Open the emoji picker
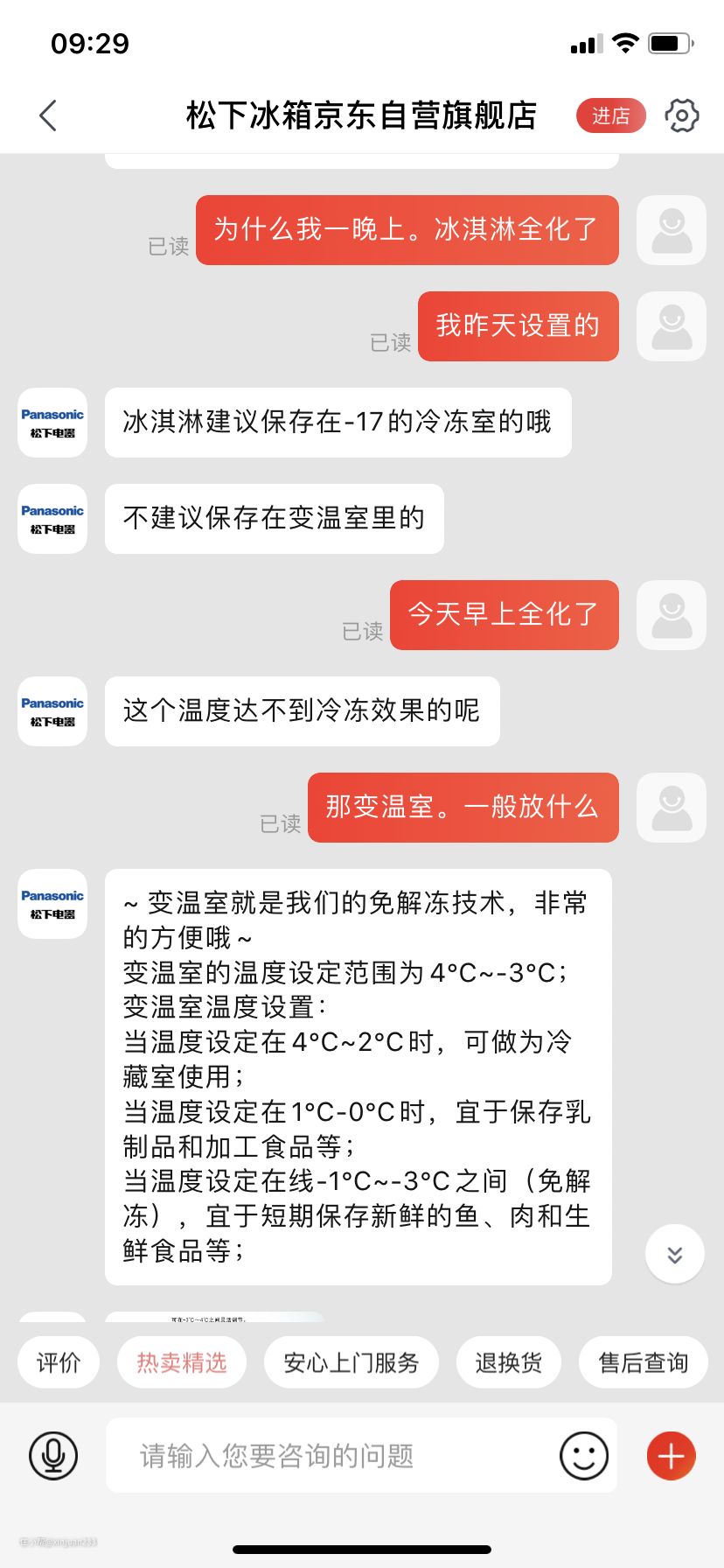The image size is (724, 1568). click(x=583, y=1456)
